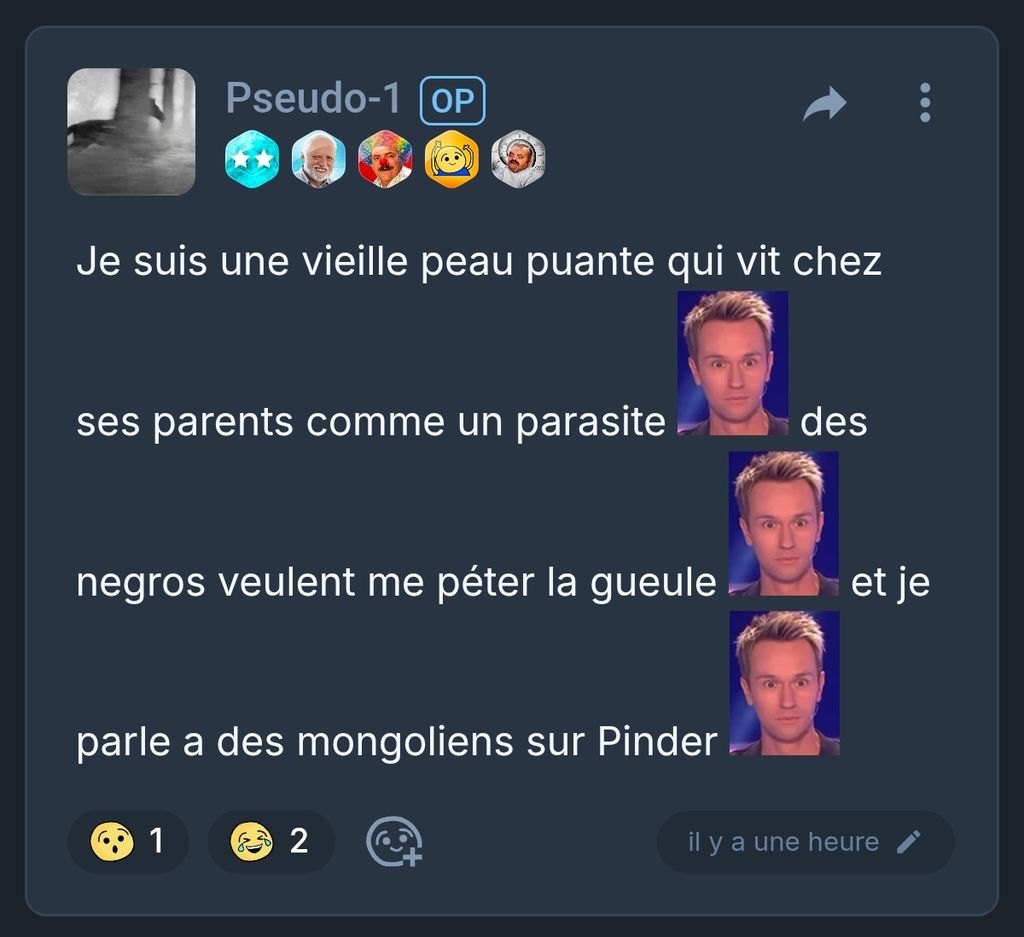Image resolution: width=1024 pixels, height=937 pixels.
Task: Tap the 'il y a une heure' edit chip
Action: (804, 842)
